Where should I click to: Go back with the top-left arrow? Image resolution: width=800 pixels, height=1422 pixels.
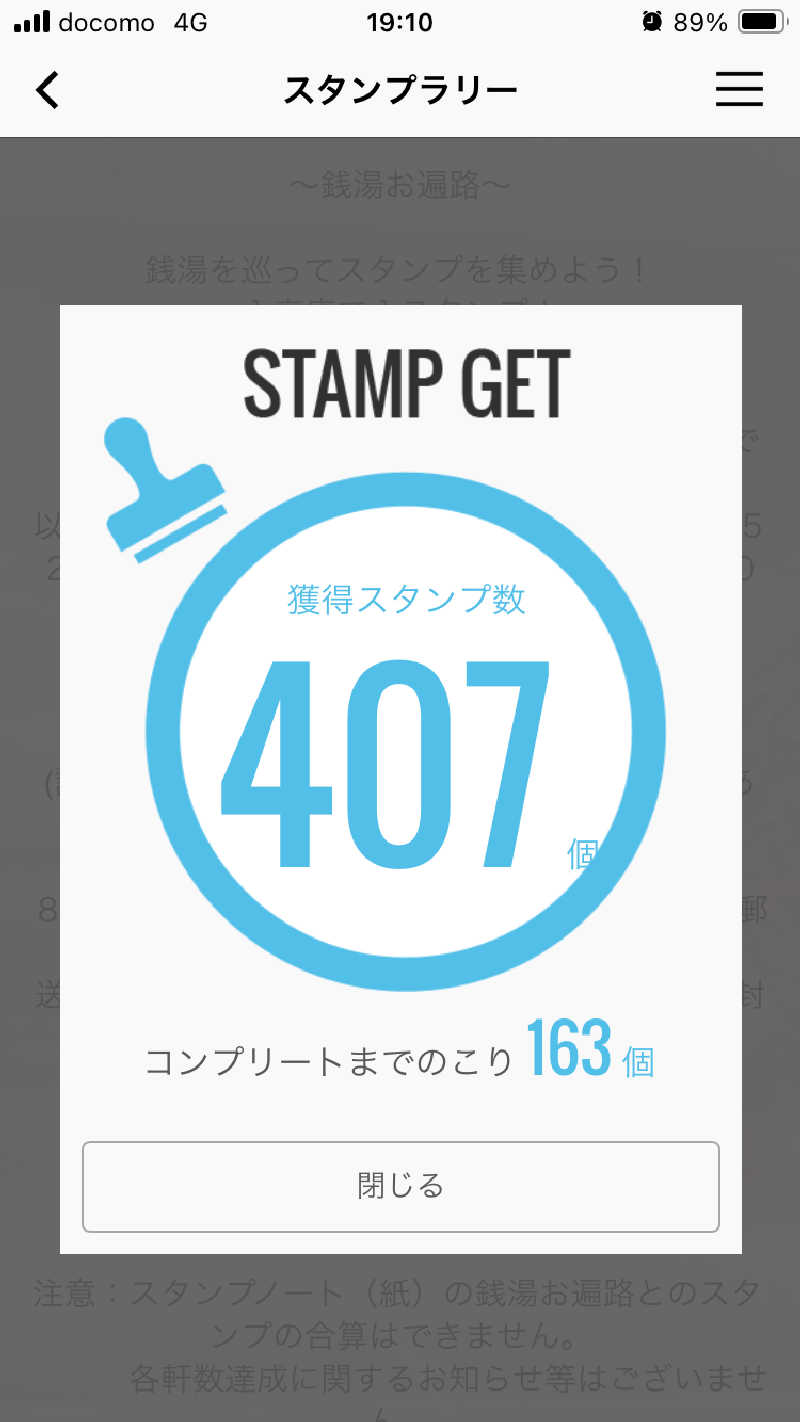pos(48,91)
